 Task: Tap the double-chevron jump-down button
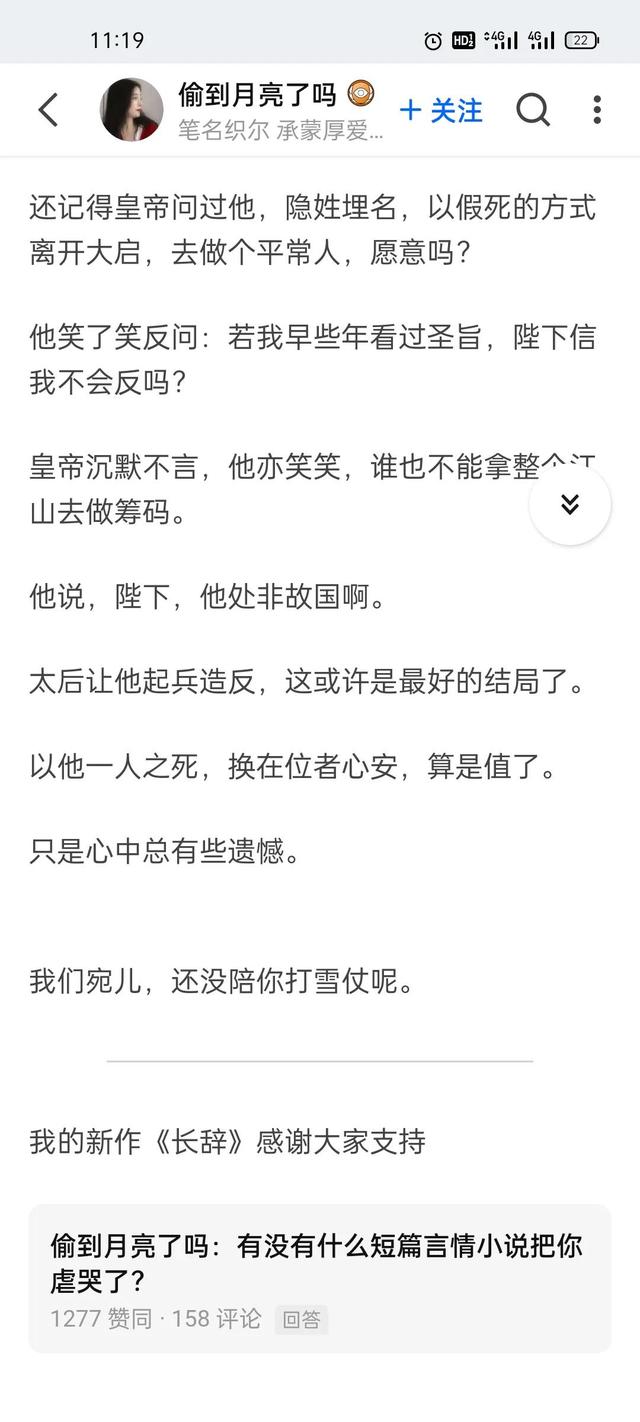pyautogui.click(x=570, y=504)
